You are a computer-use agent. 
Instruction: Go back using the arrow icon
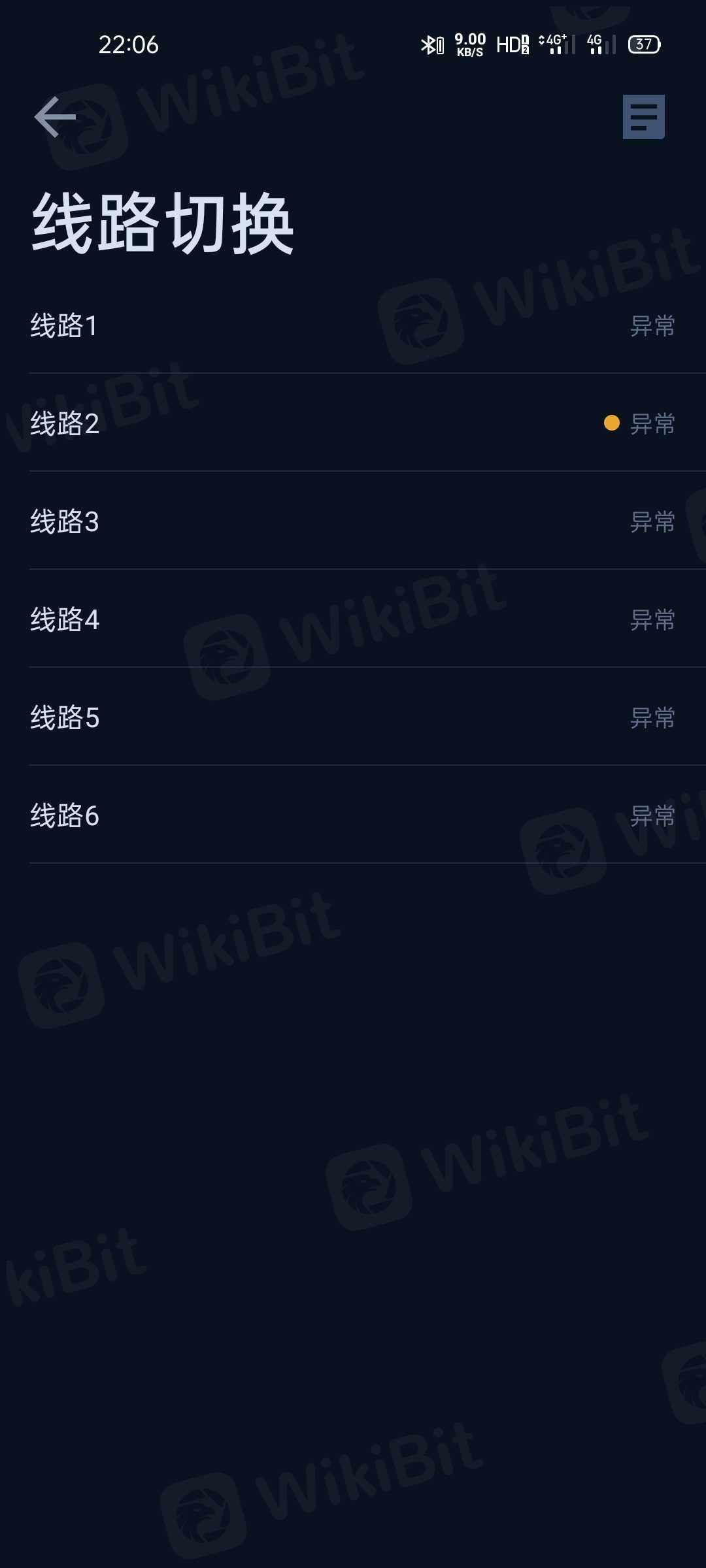tap(56, 117)
